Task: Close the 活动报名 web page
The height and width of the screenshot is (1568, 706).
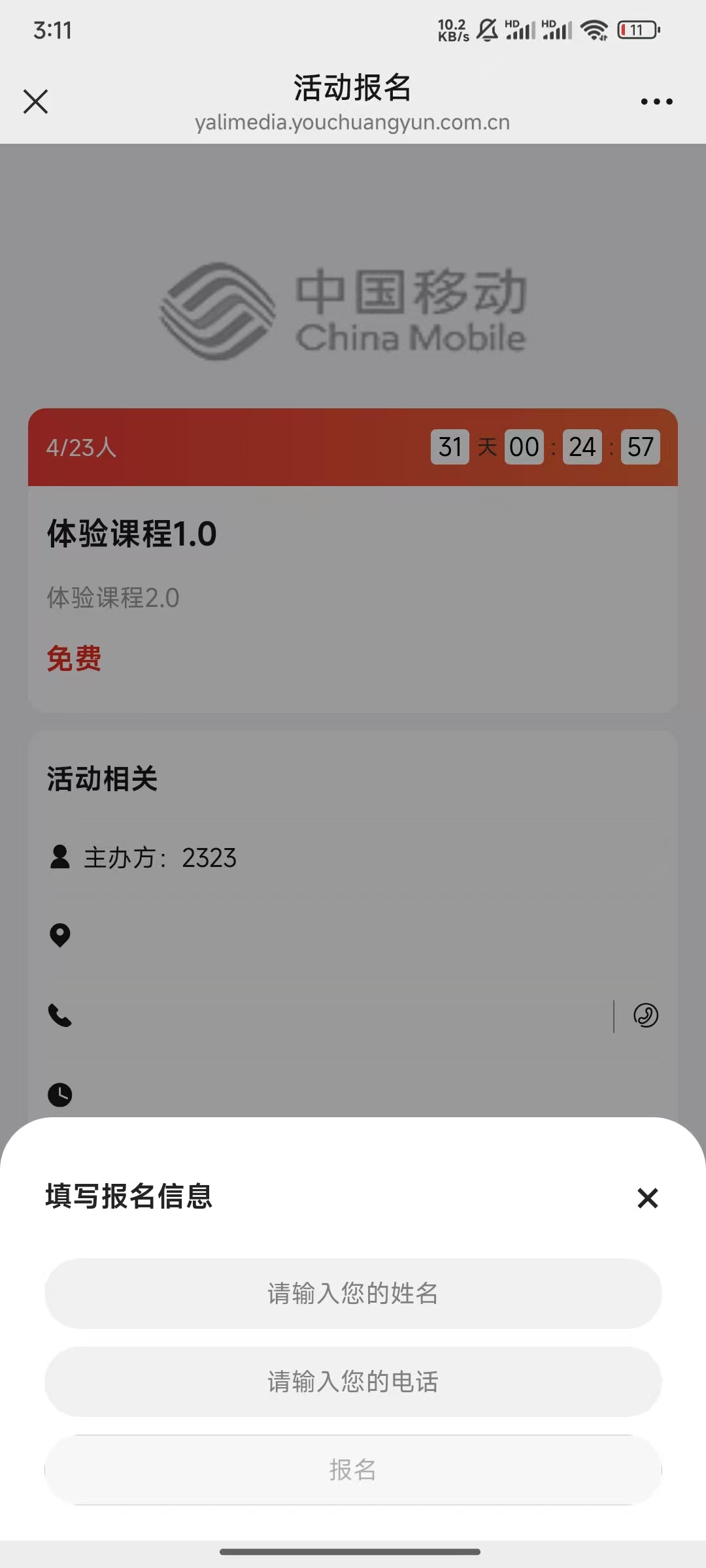Action: tap(35, 102)
